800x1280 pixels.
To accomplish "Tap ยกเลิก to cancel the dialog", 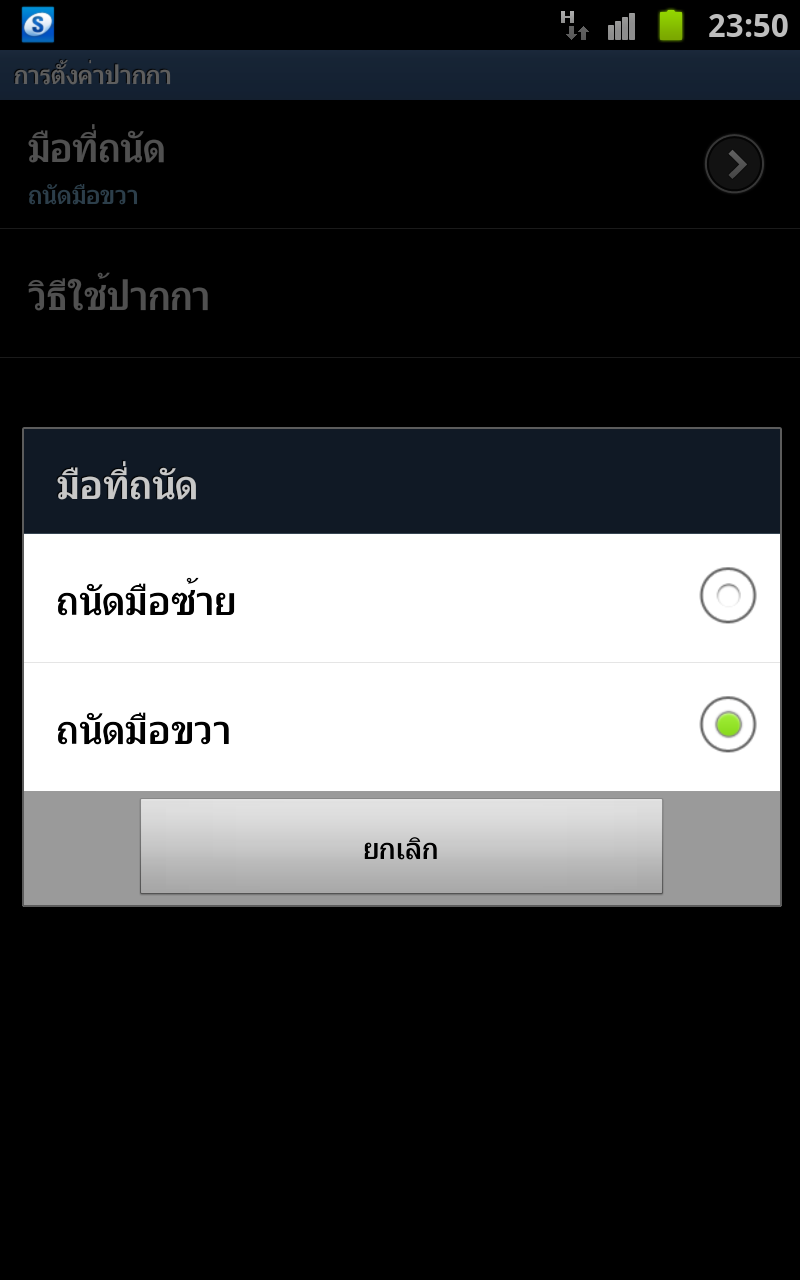I will click(x=401, y=846).
